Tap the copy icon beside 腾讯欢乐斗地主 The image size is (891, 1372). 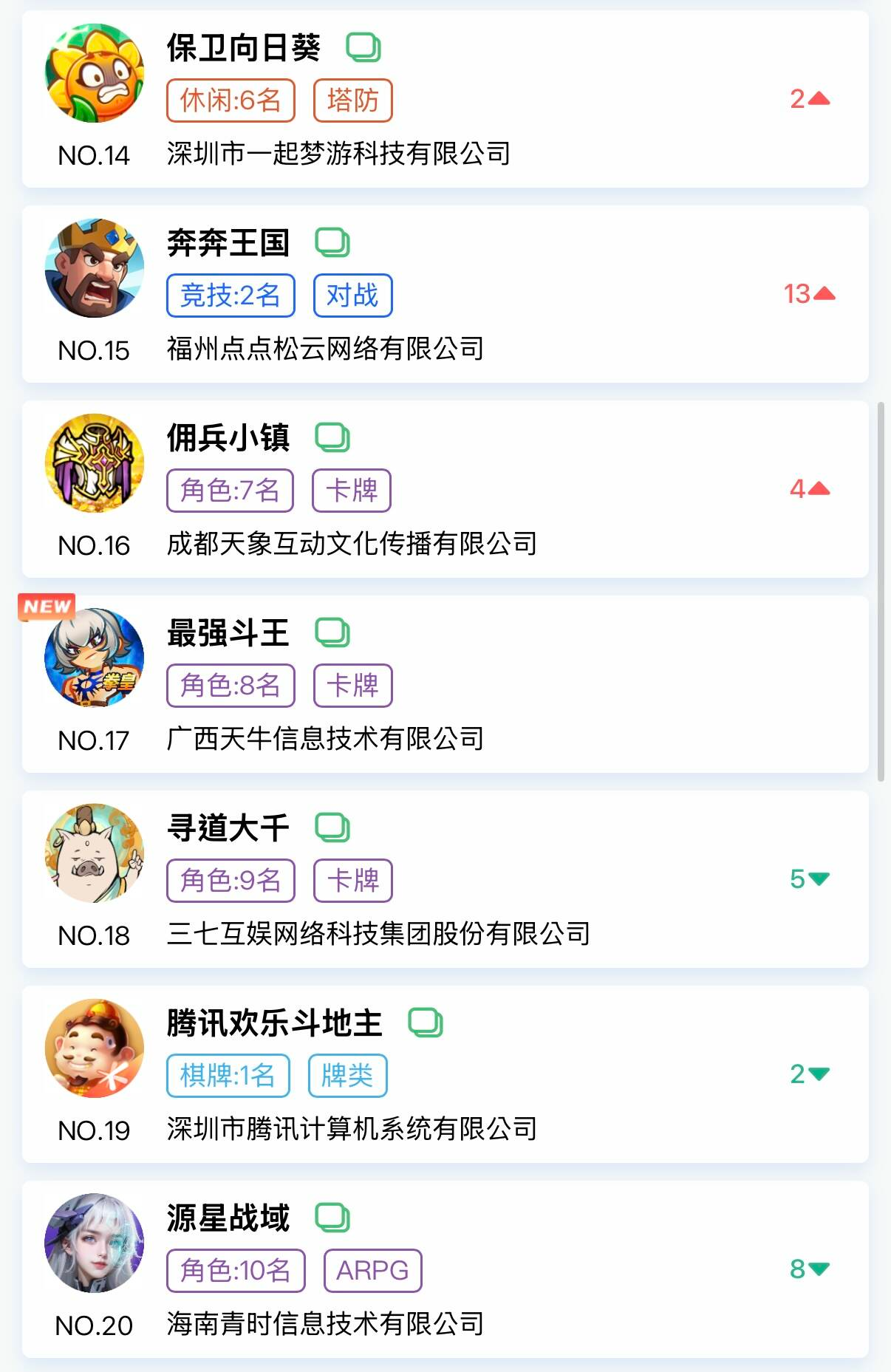coord(425,1023)
